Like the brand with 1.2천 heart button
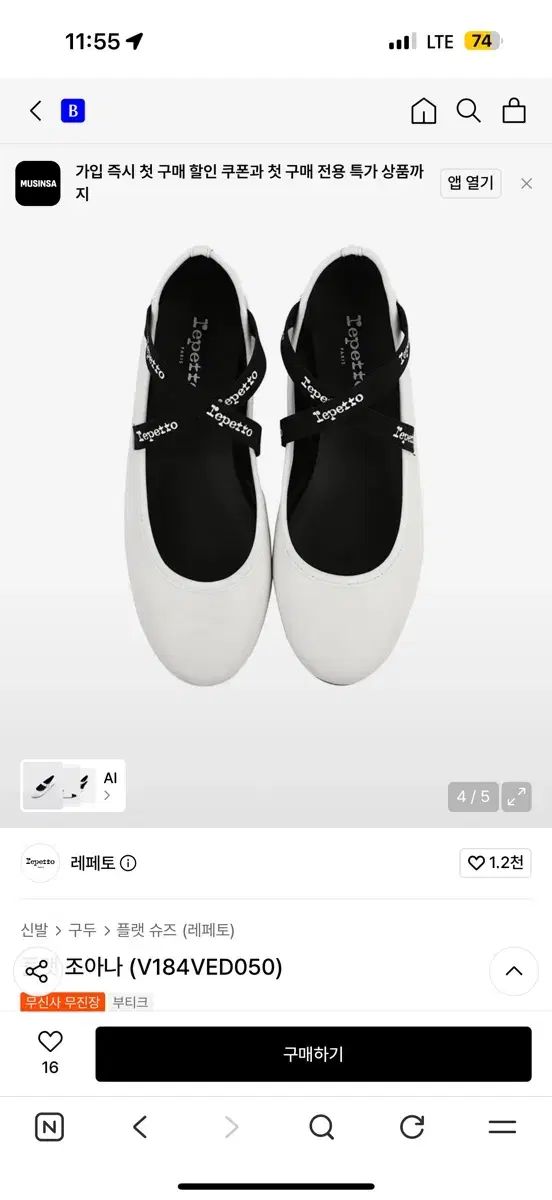This screenshot has width=552, height=1200. pos(497,863)
